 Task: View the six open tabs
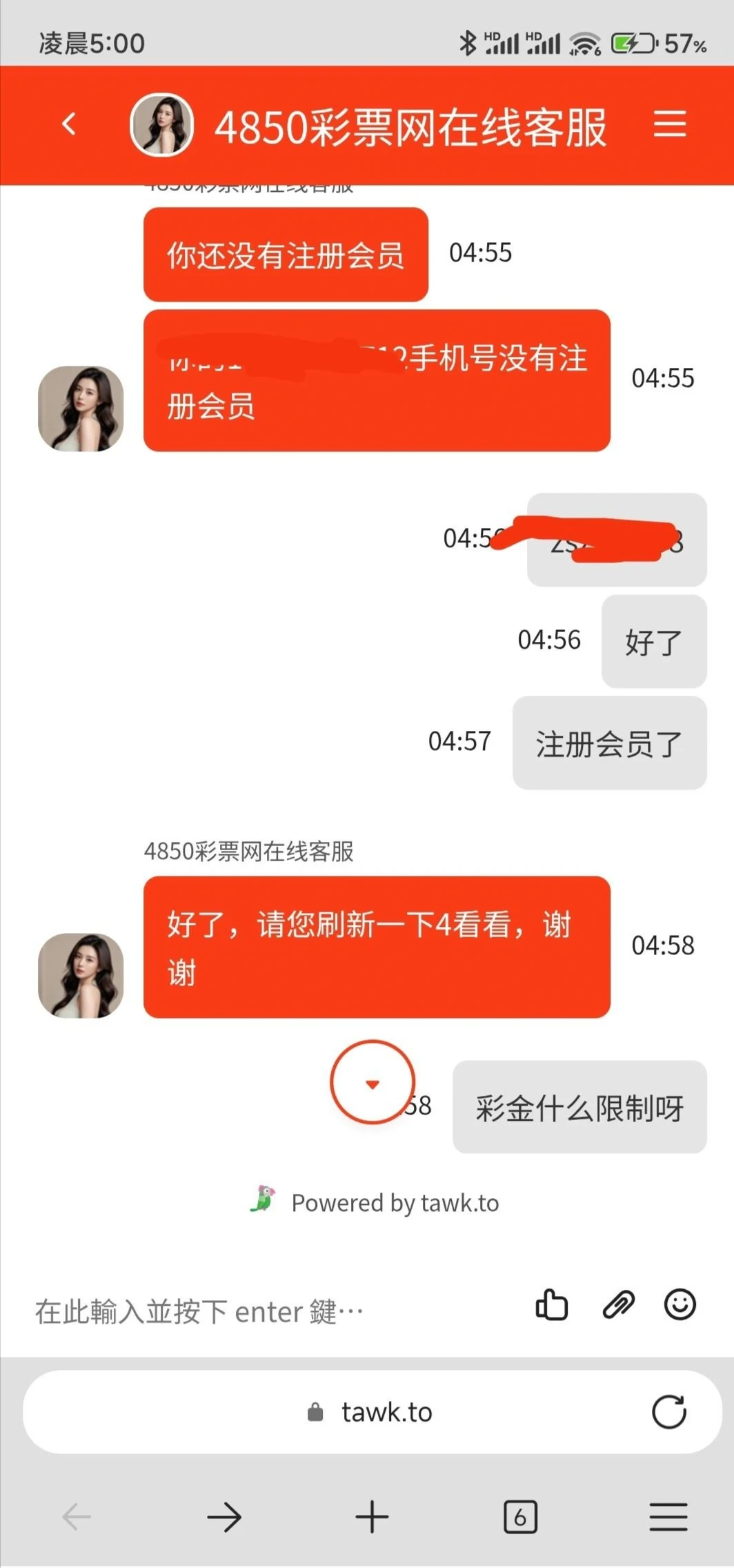519,1517
